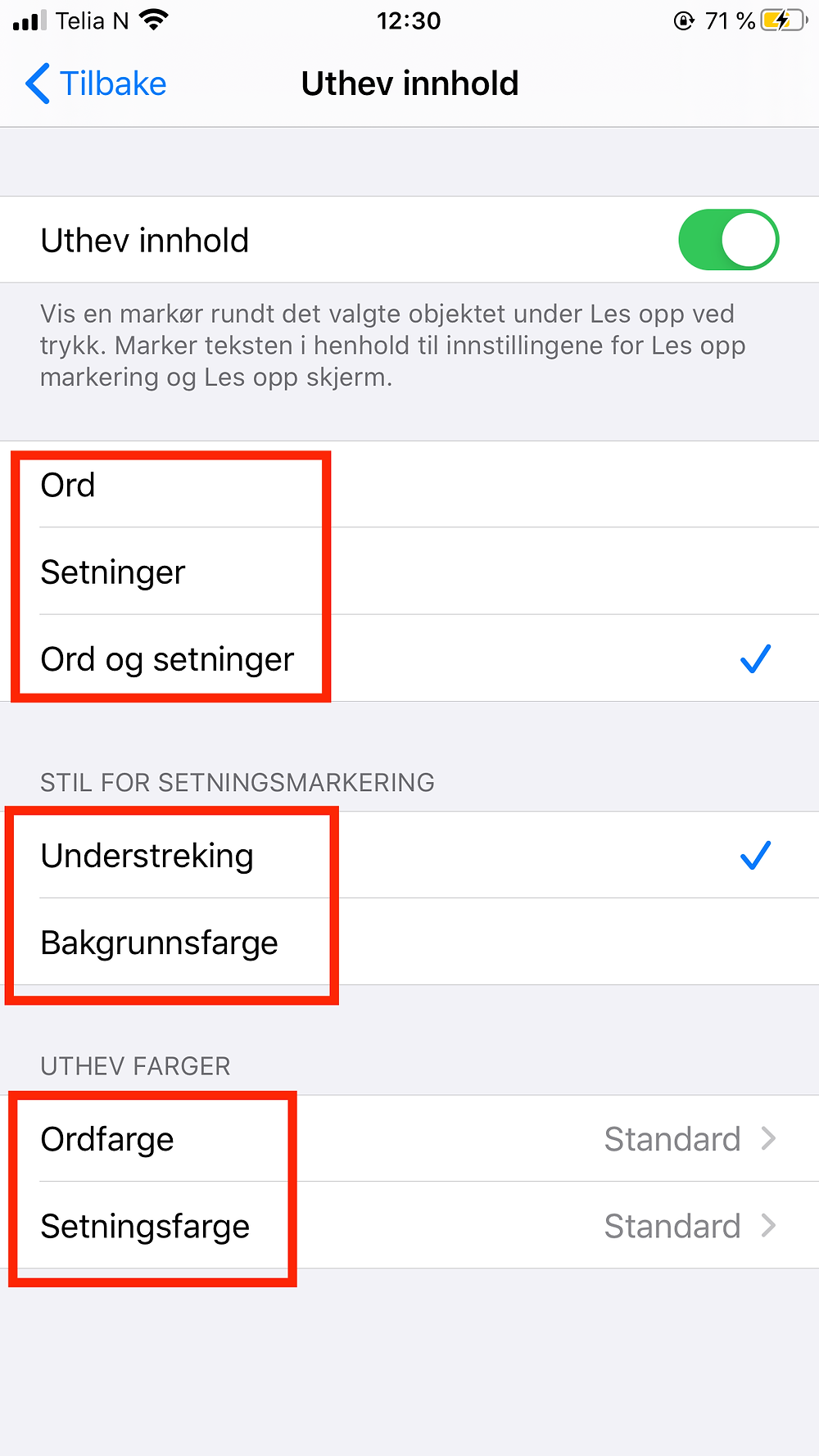Screen dimensions: 819x1456
Task: Pick Understreking as sentence marking style
Action: (409, 856)
